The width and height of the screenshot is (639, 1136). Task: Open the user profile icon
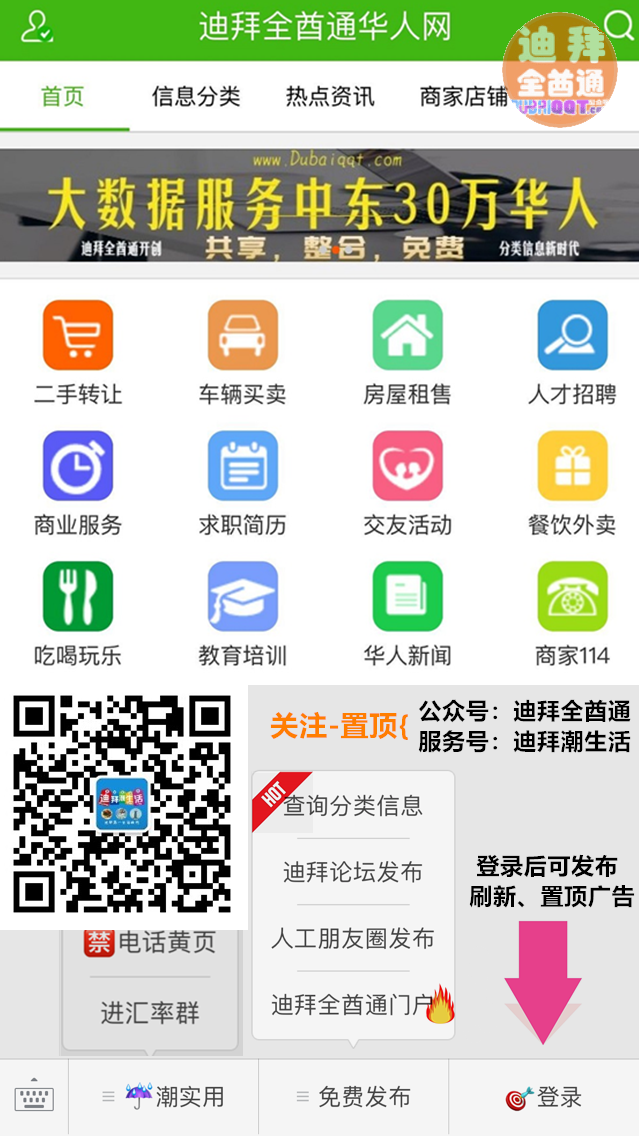37,27
